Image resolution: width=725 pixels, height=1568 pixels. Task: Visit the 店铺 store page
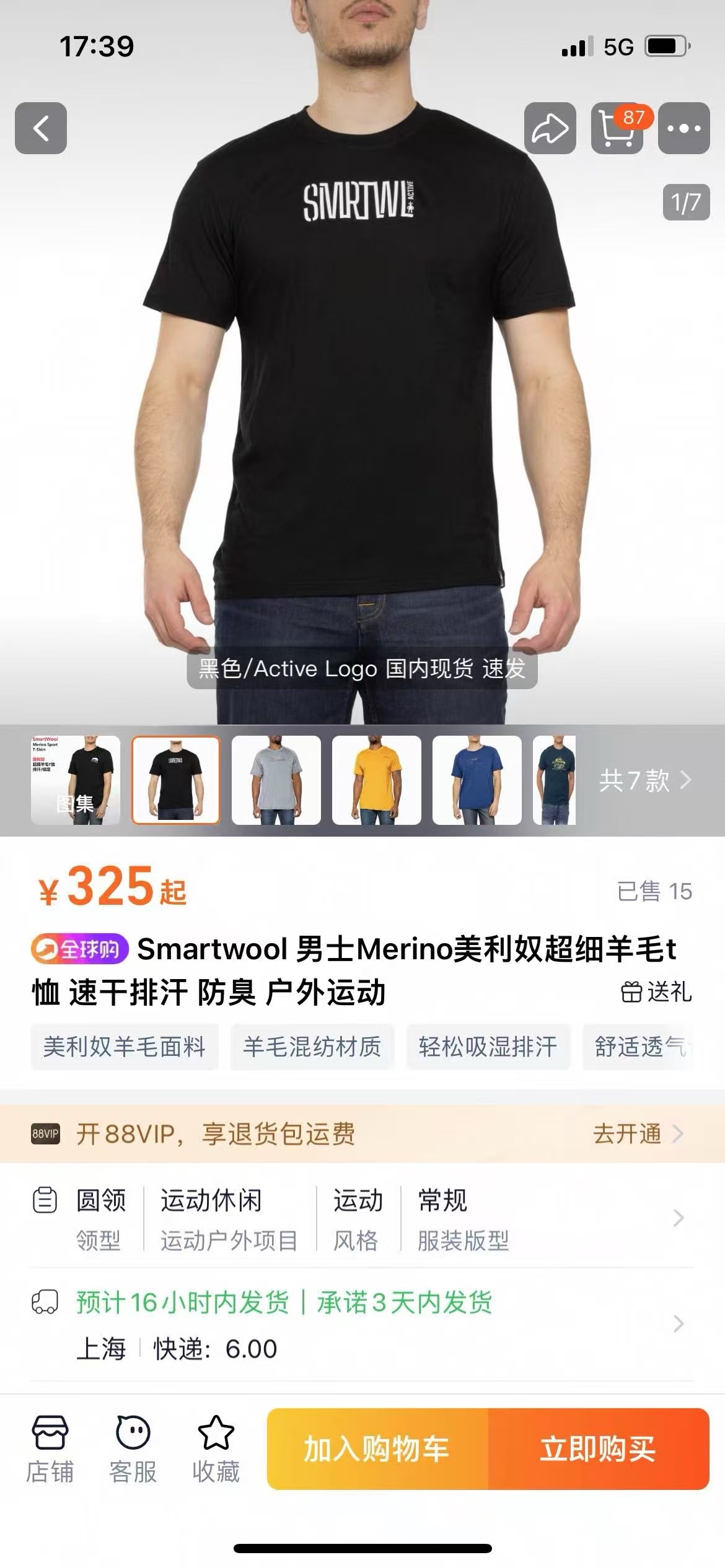[50, 1450]
